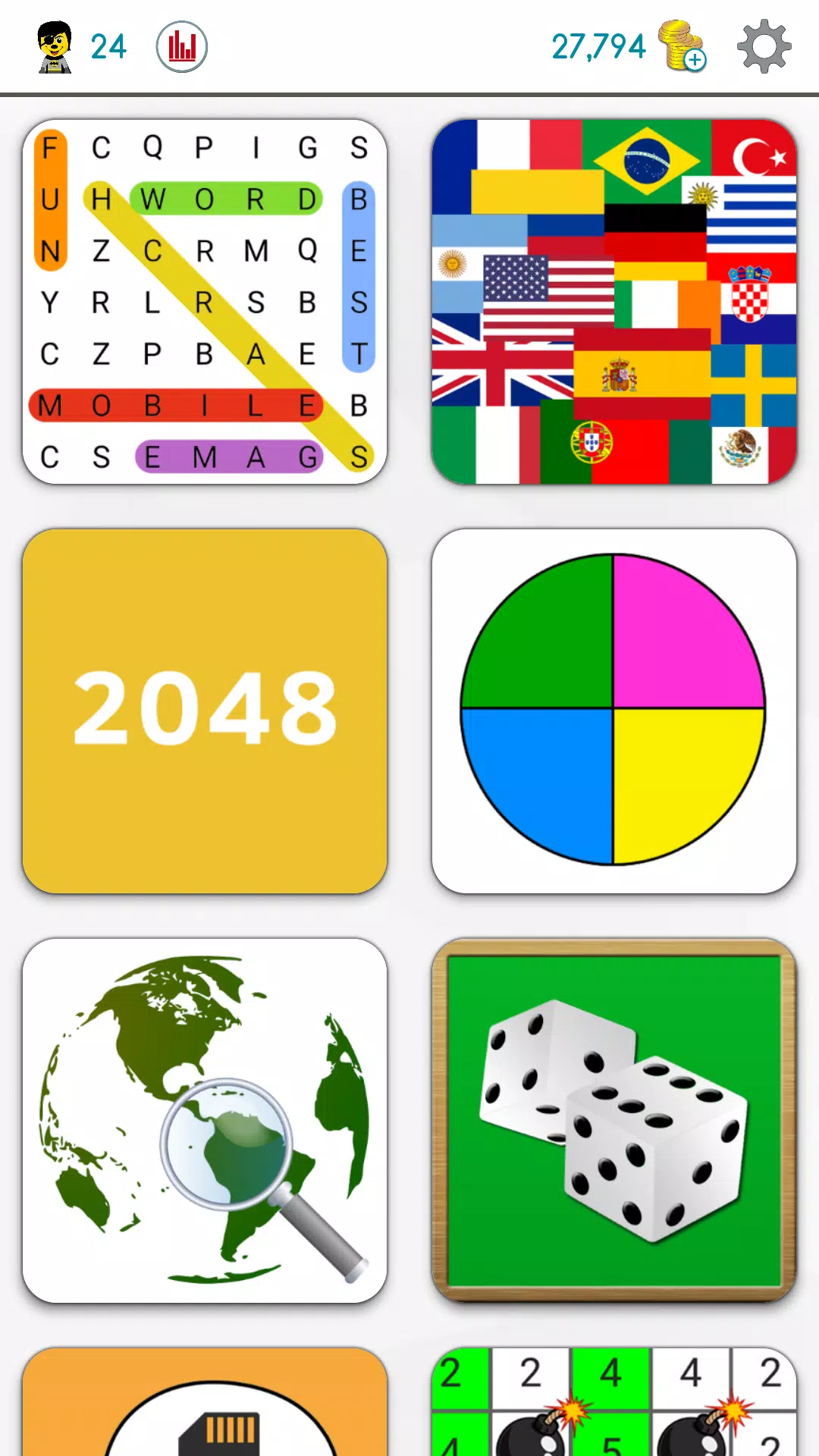Open the statistics bar-chart icon
The width and height of the screenshot is (819, 1456).
[180, 45]
